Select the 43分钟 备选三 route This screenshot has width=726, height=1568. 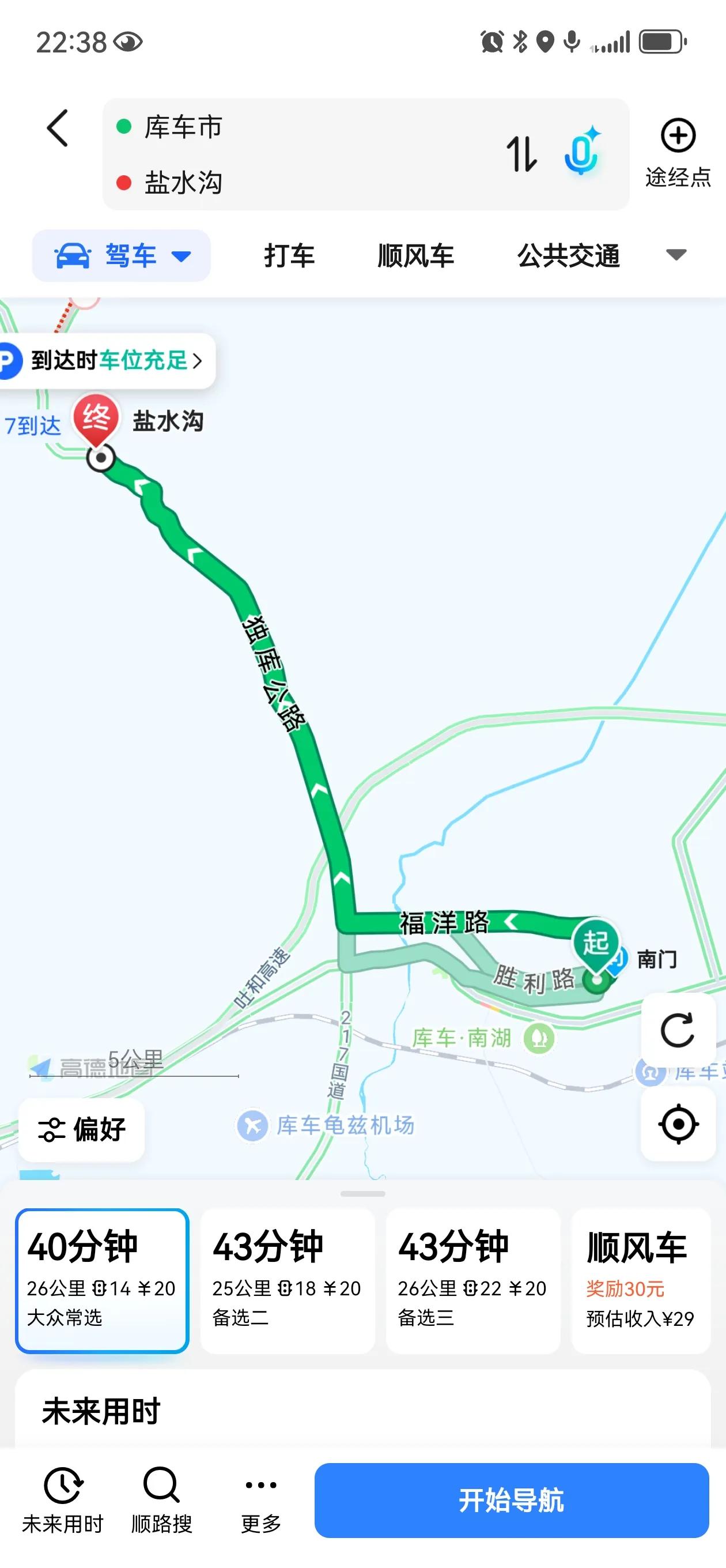(473, 1281)
